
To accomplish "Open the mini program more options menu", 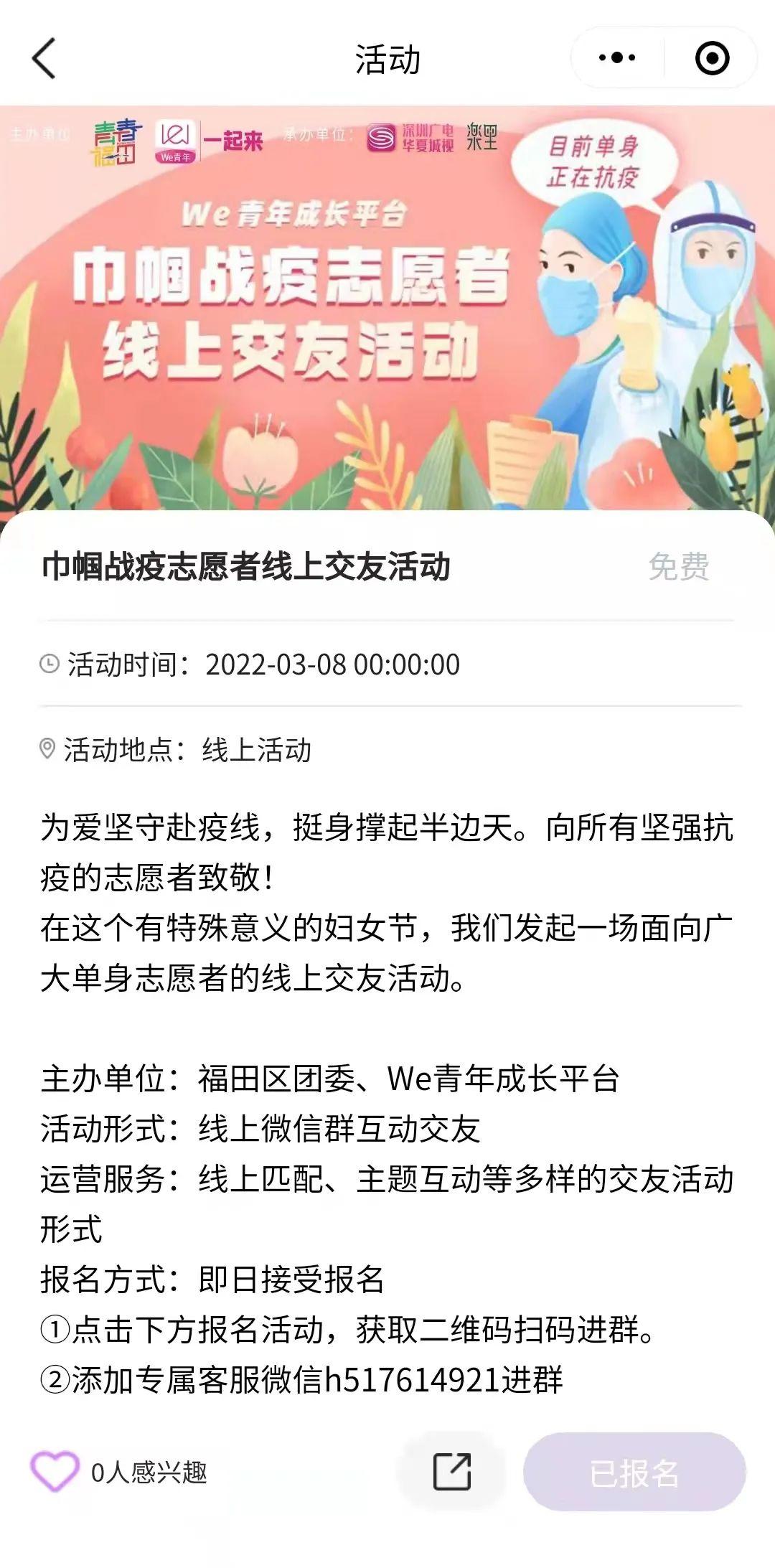I will [x=617, y=58].
